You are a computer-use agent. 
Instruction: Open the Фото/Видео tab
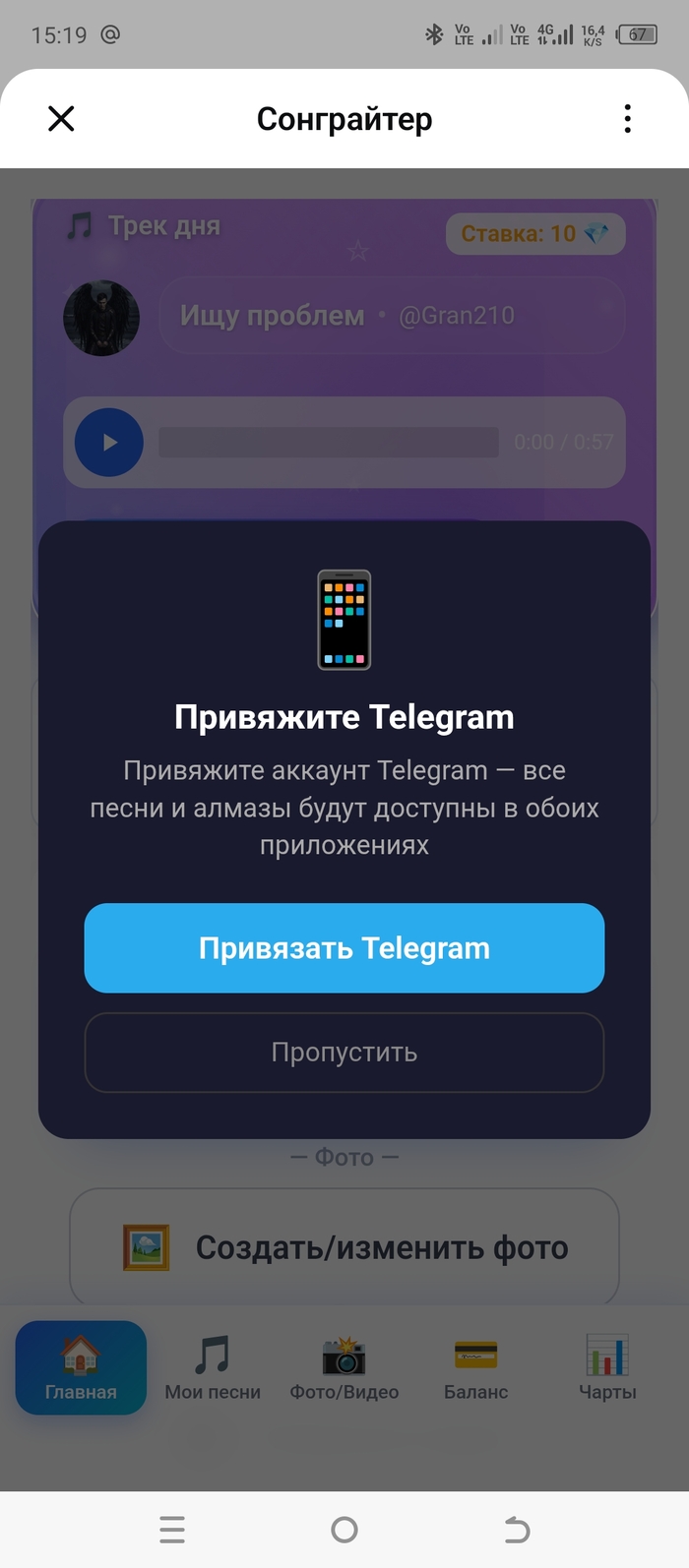[x=344, y=1367]
